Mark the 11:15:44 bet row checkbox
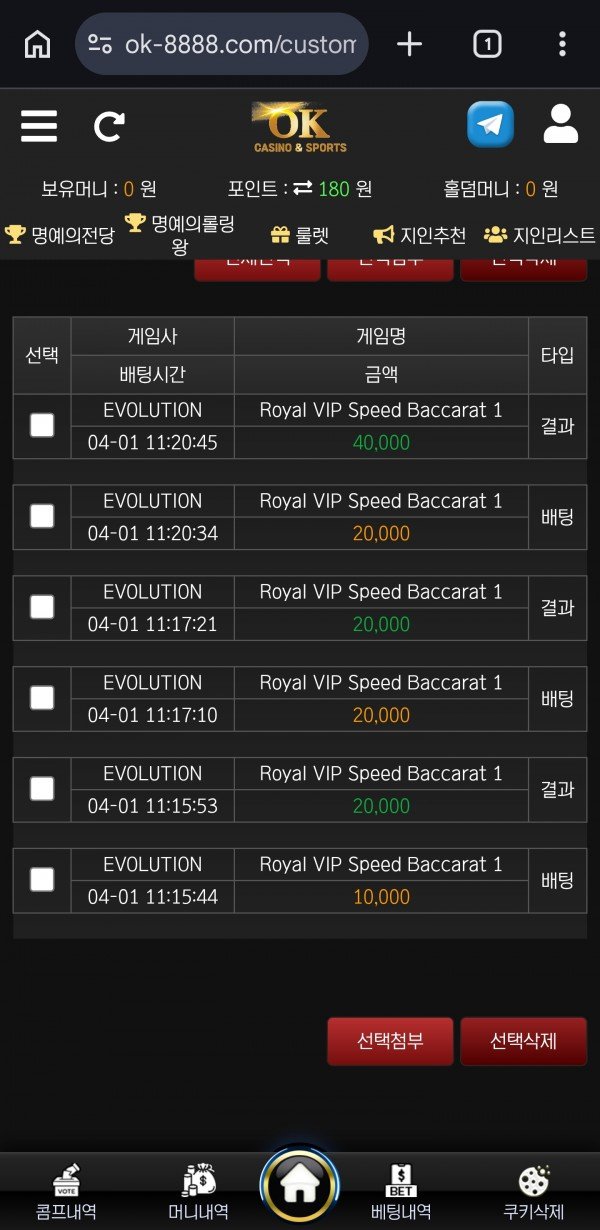This screenshot has width=600, height=1230. tap(42, 880)
